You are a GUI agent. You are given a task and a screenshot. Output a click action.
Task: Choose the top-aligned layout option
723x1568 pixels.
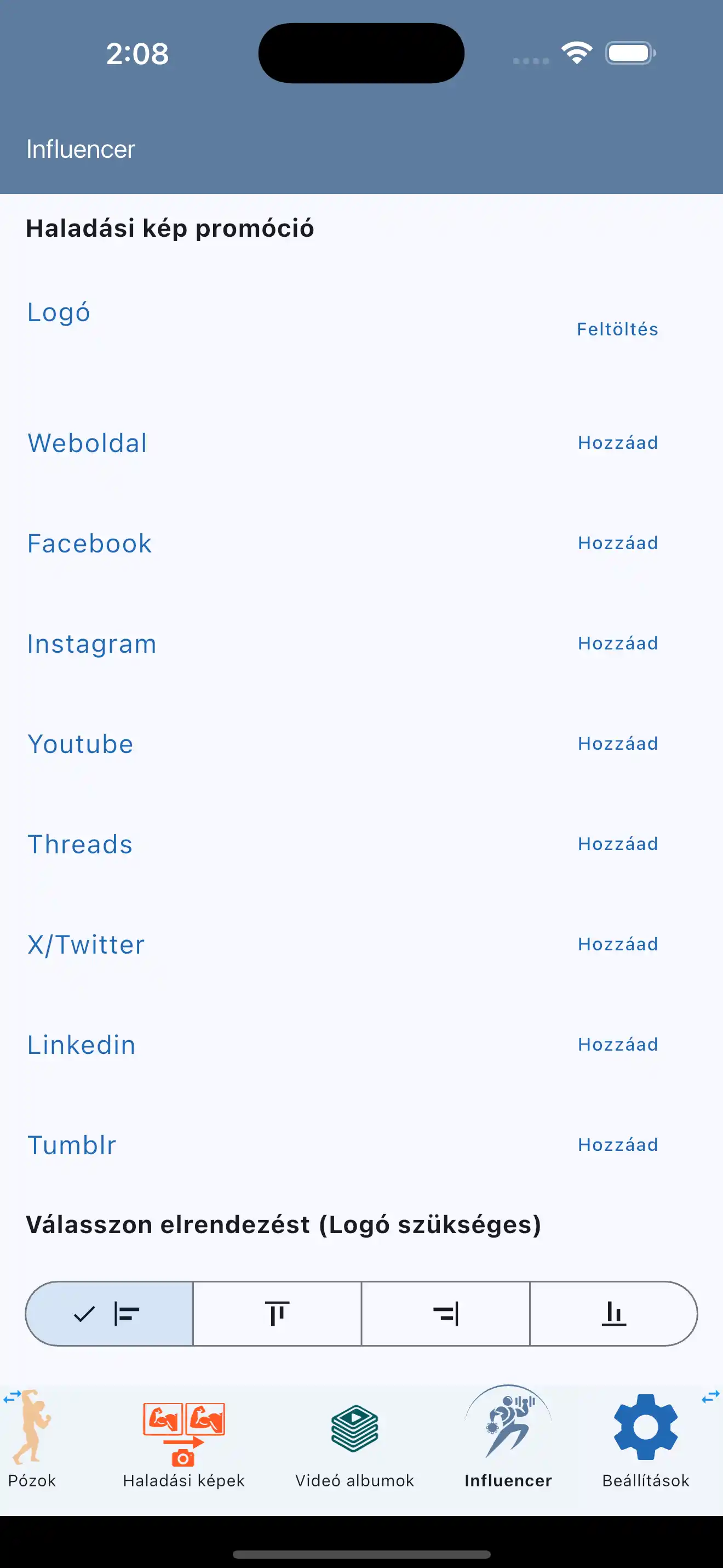pos(277,1314)
